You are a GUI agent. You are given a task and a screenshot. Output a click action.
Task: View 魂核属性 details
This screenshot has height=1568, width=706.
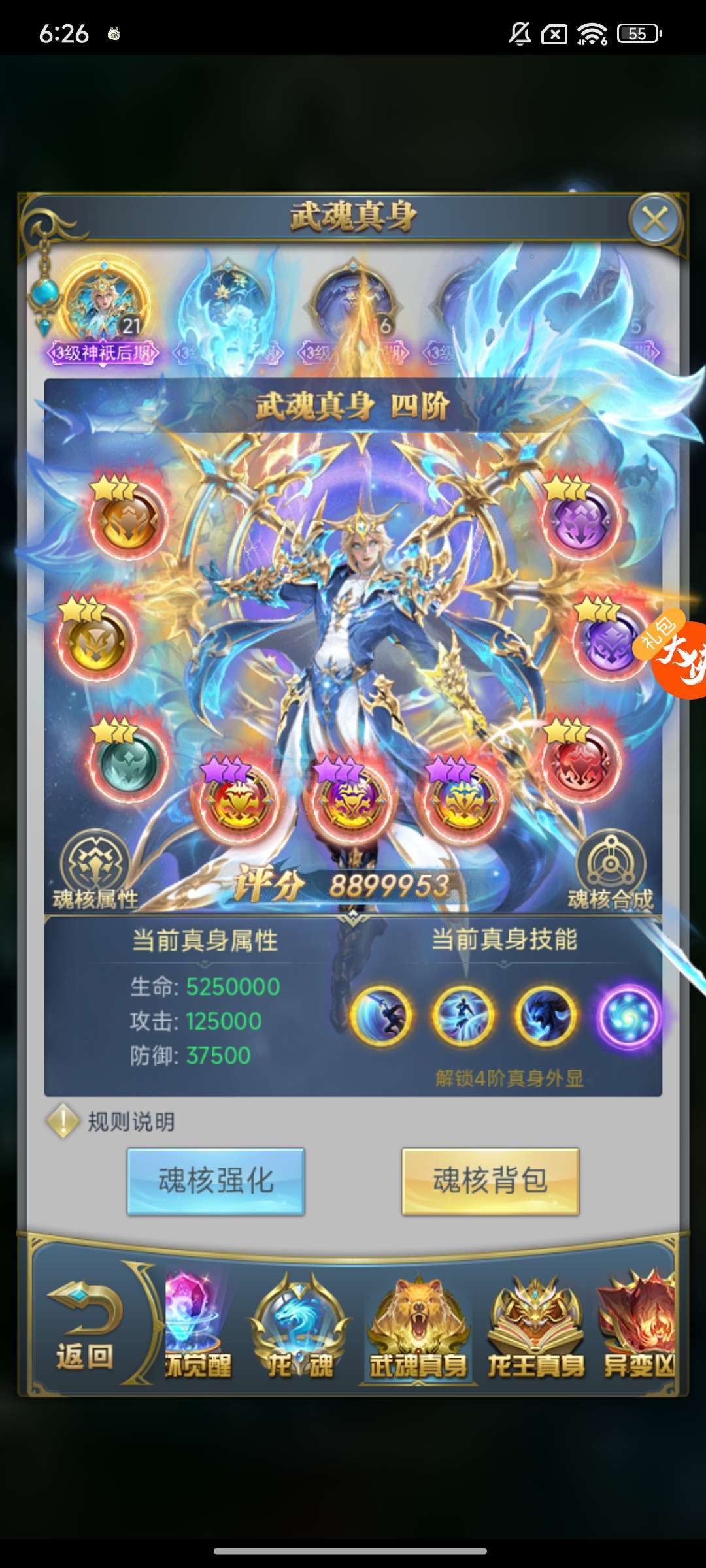tap(95, 870)
